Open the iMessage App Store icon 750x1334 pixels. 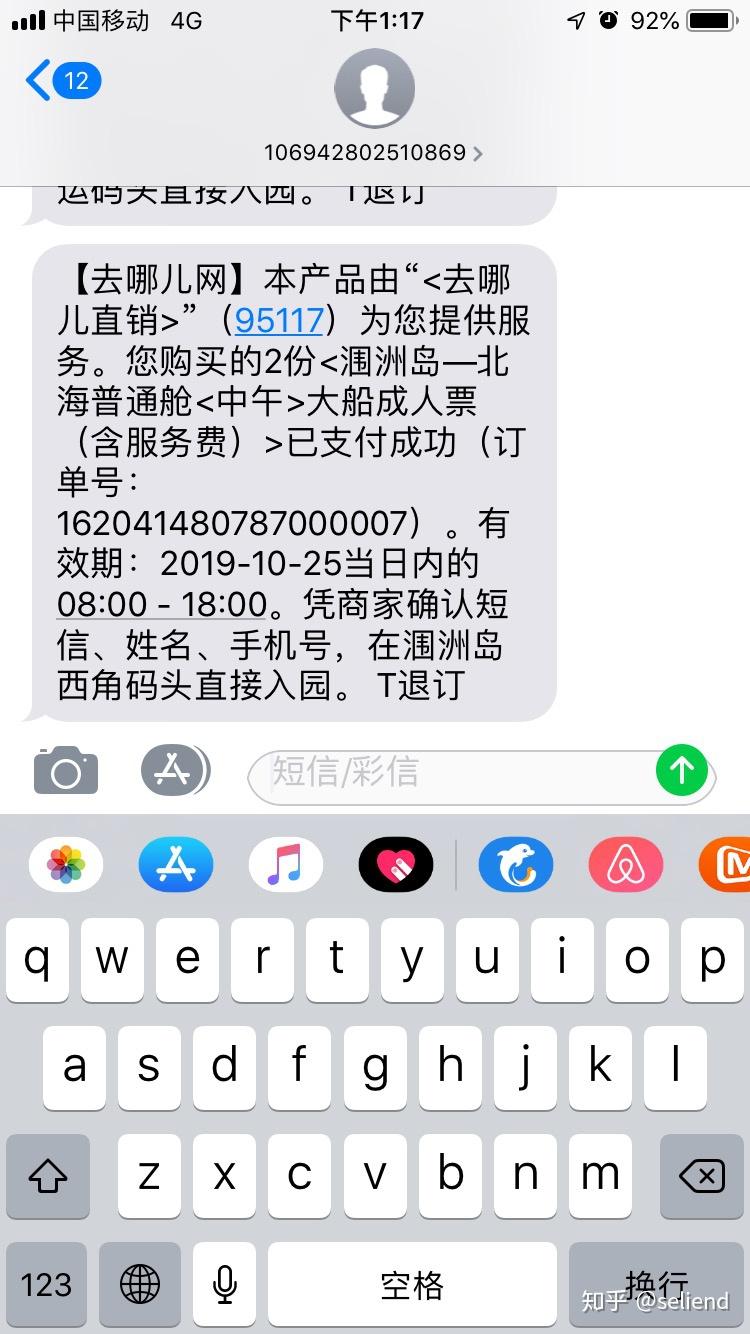pos(175,770)
